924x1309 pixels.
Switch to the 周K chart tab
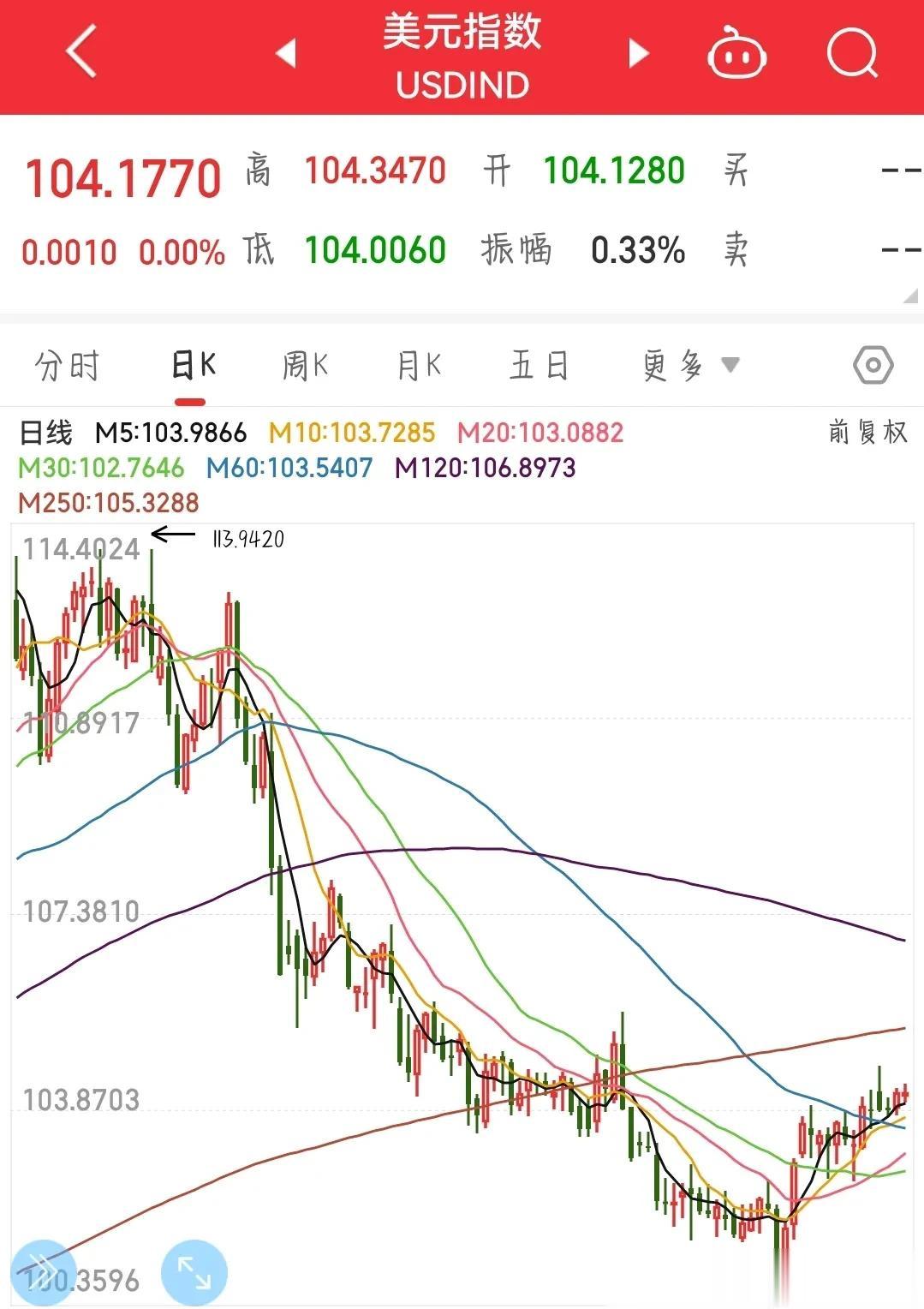(x=305, y=367)
